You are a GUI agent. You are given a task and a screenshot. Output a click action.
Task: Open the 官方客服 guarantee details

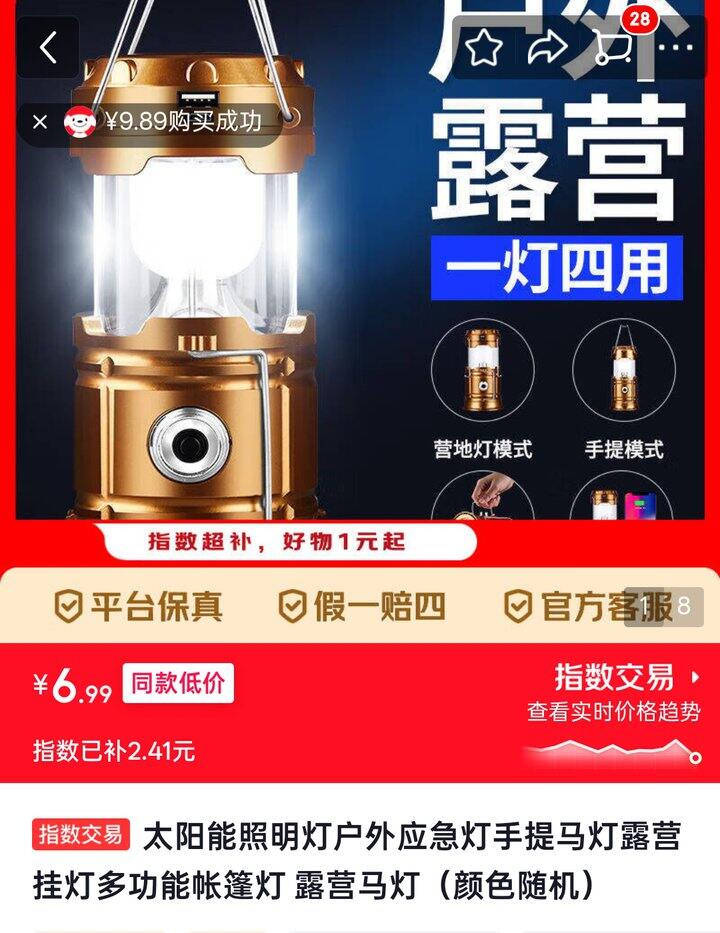[586, 606]
